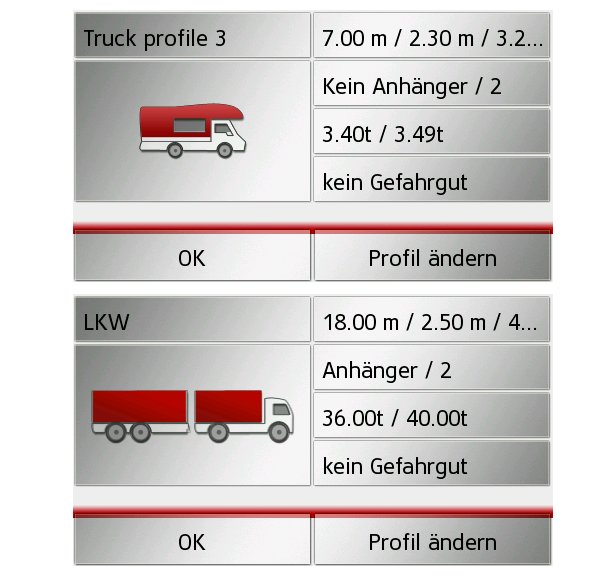Change the LKW profile via Profil ändern
The height and width of the screenshot is (586, 606).
pyautogui.click(x=432, y=542)
